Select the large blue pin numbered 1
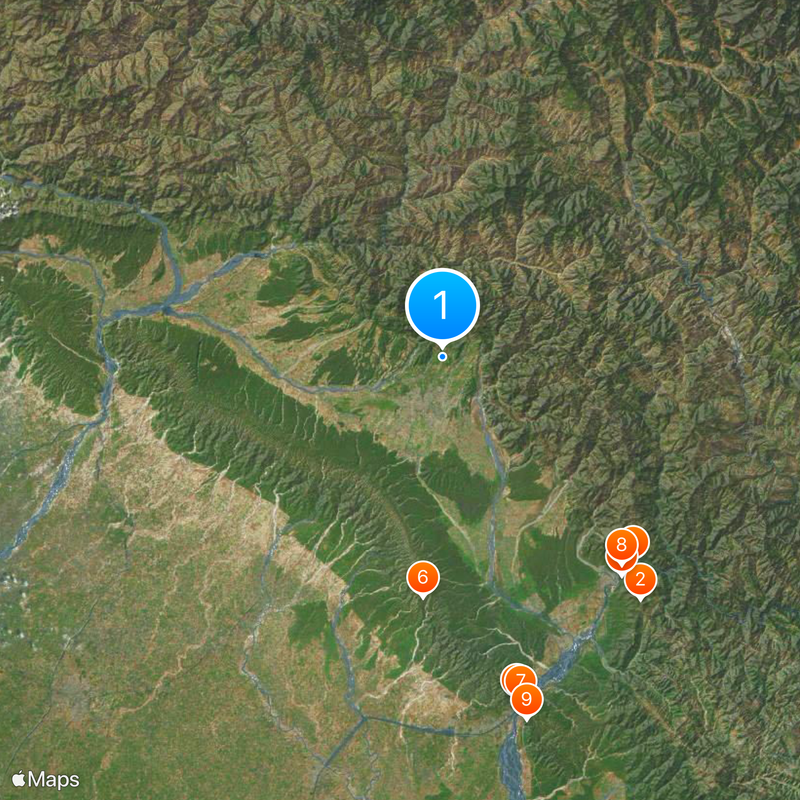 442,305
